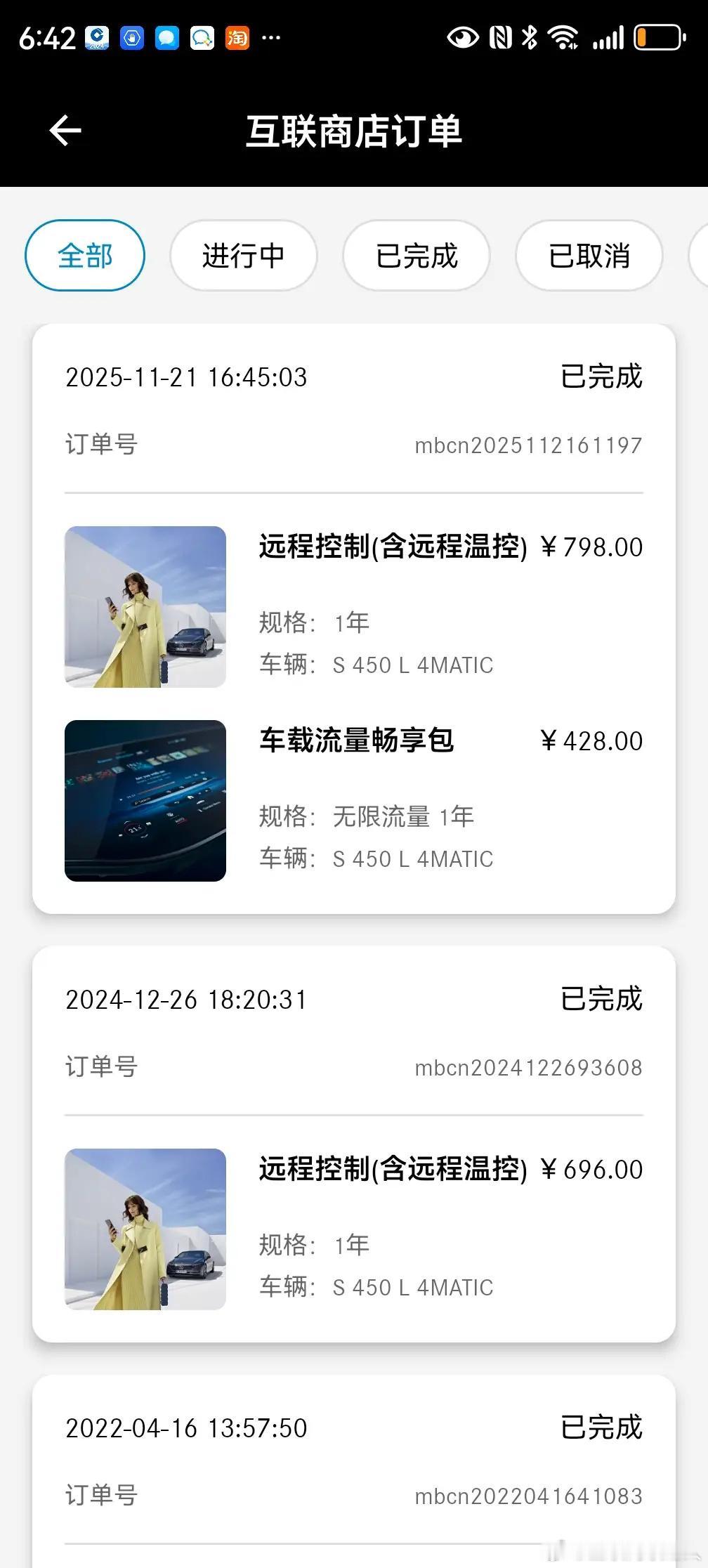708x1568 pixels.
Task: Switch to the 进行中 filter
Action: pos(243,256)
